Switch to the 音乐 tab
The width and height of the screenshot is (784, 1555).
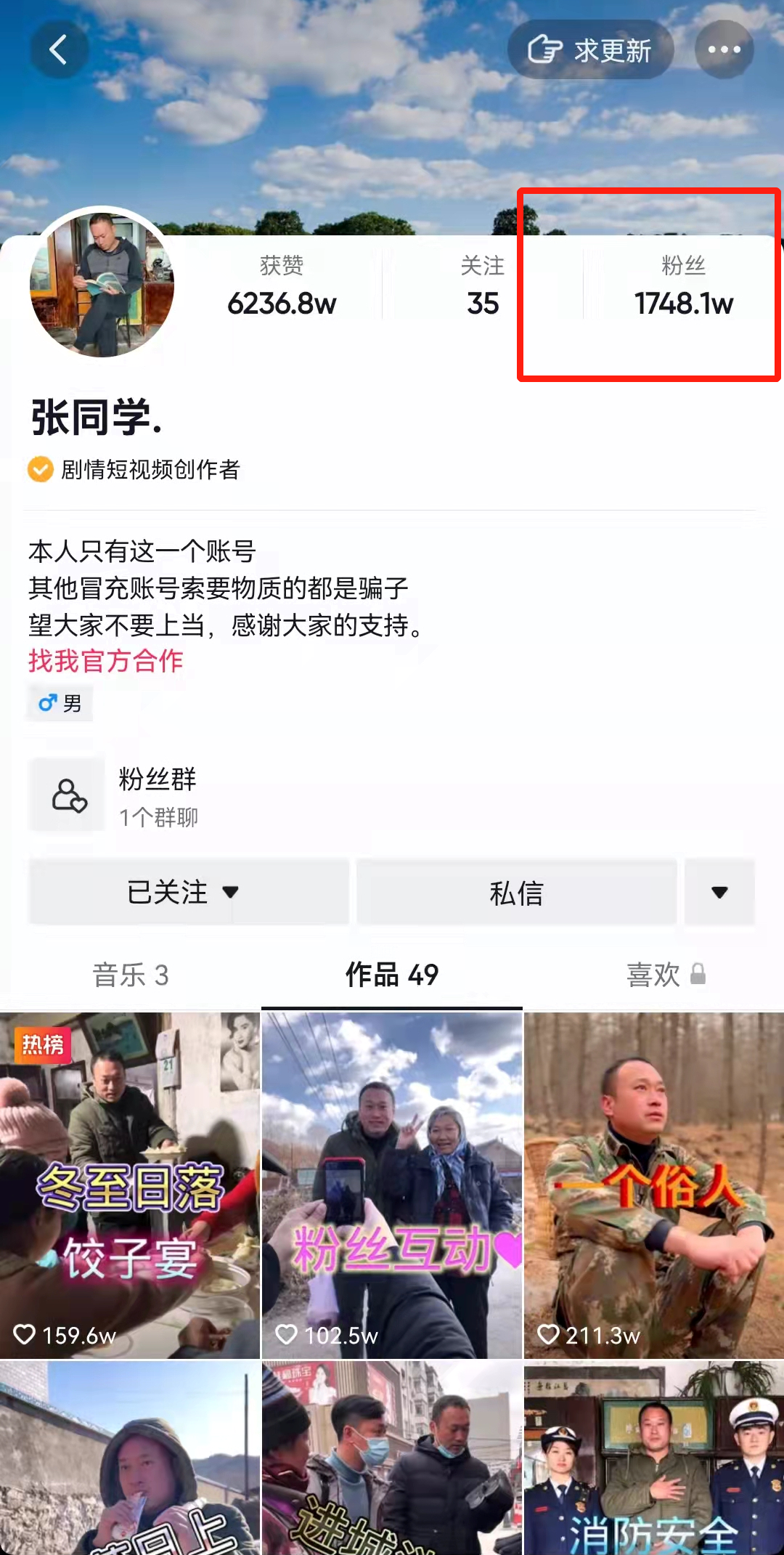click(131, 975)
